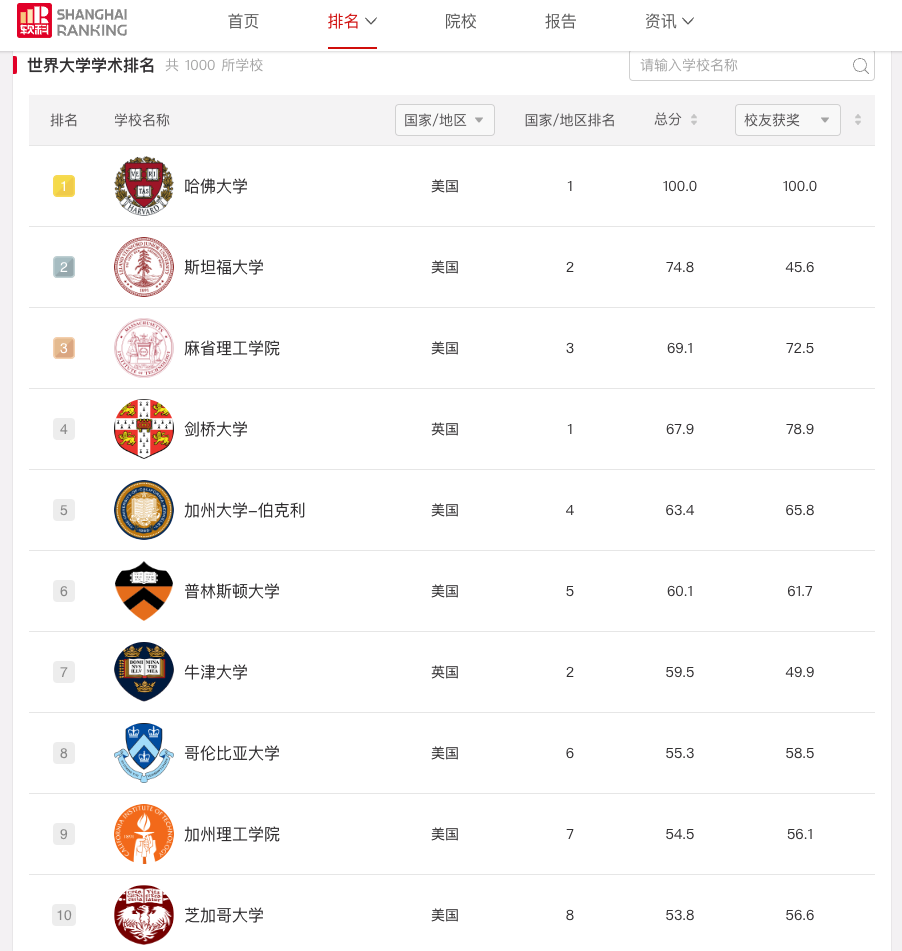This screenshot has width=902, height=951.
Task: Open 哈佛大学 details
Action: (x=216, y=186)
